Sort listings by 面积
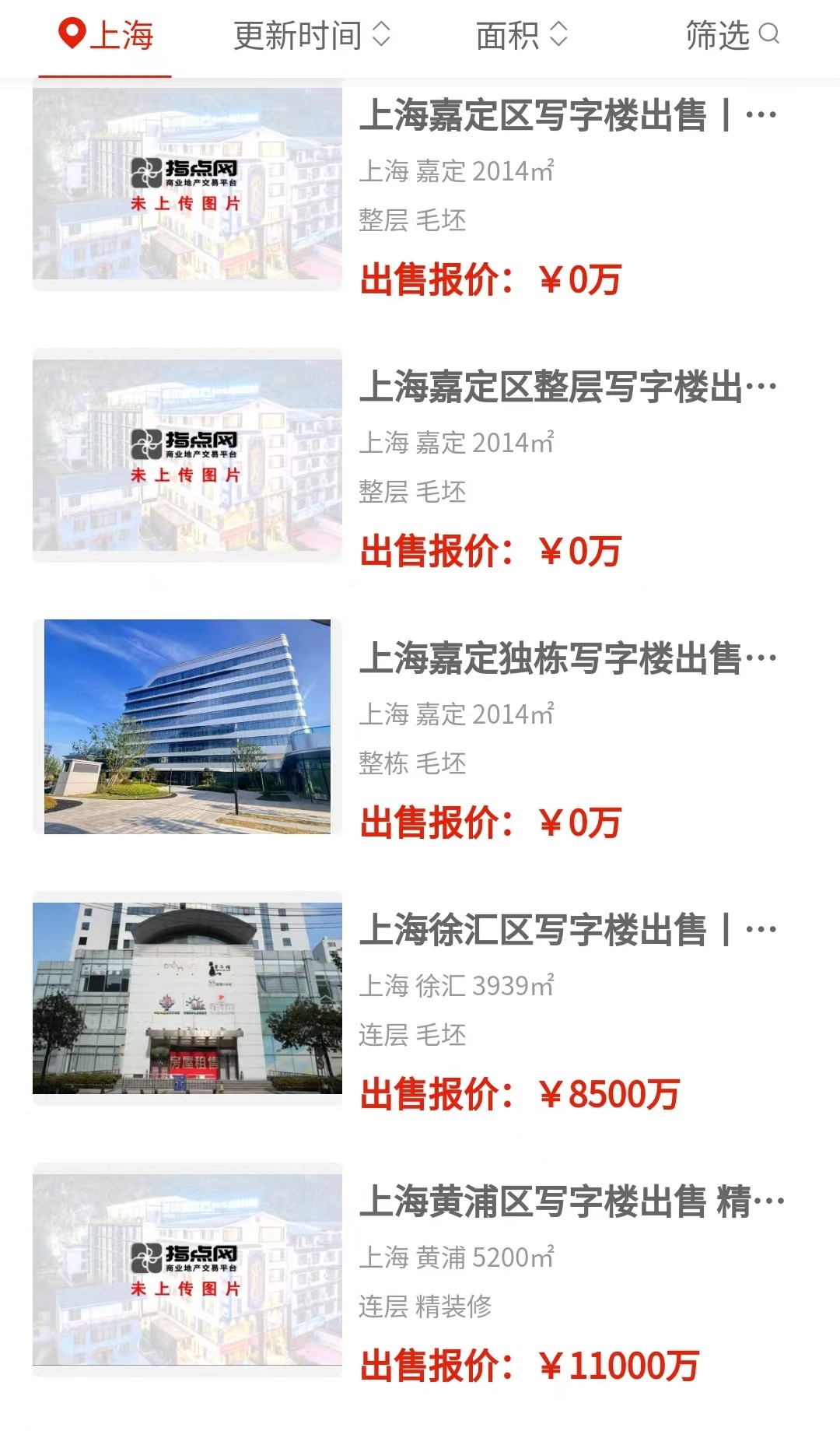Screen dimensions: 840x1431 (522, 36)
